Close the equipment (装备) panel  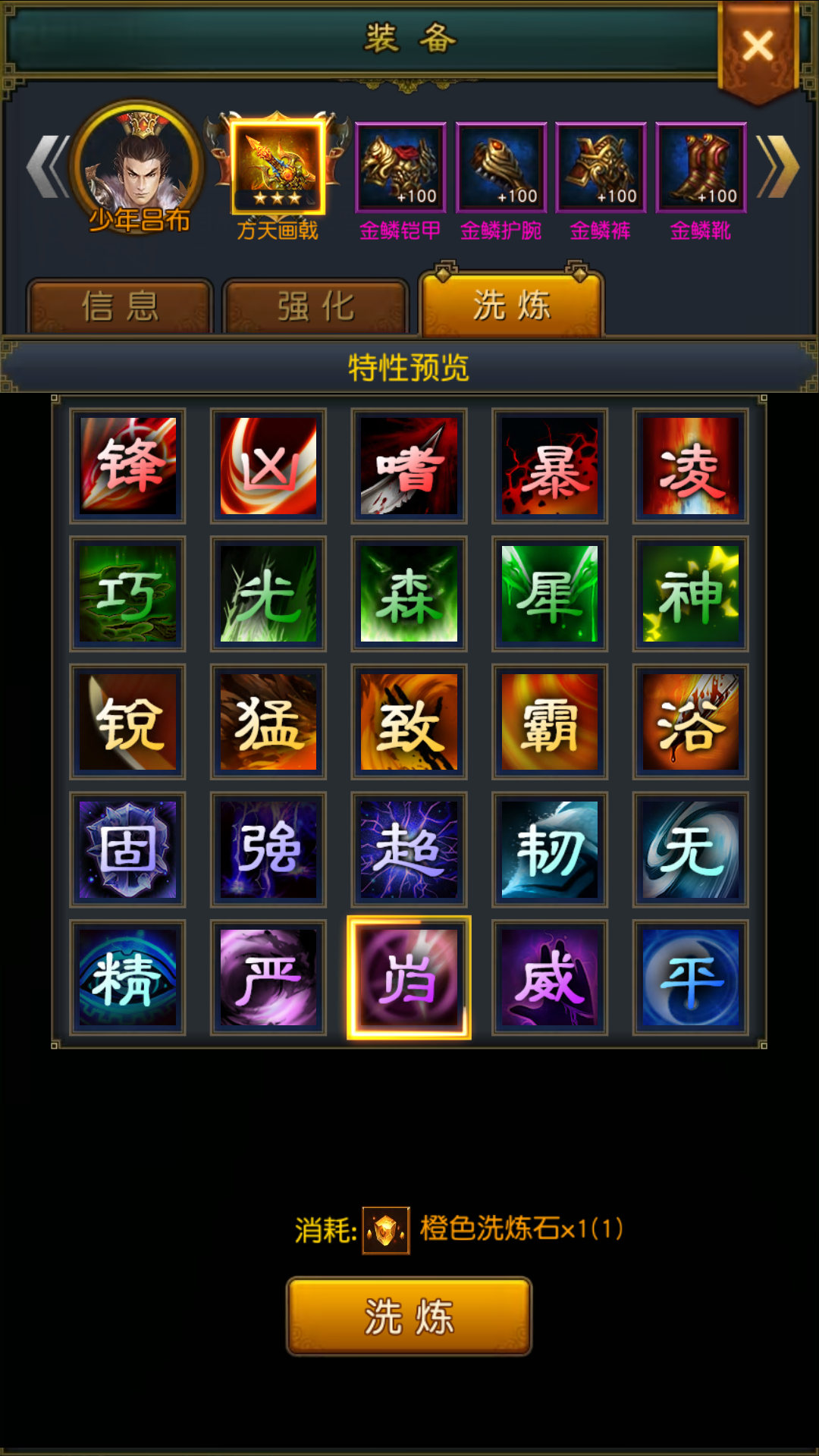pos(758,47)
